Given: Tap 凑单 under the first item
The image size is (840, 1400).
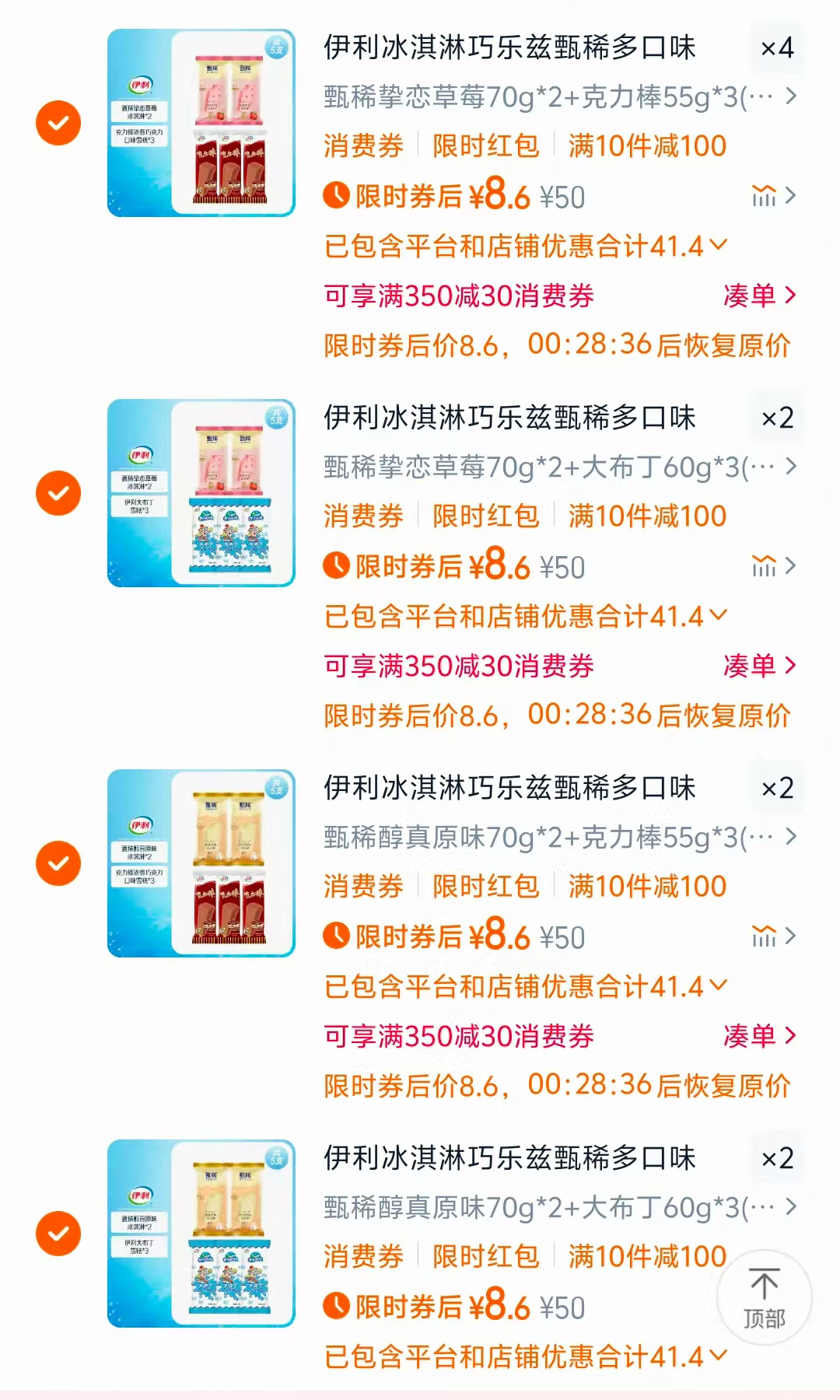Looking at the screenshot, I should click(760, 296).
